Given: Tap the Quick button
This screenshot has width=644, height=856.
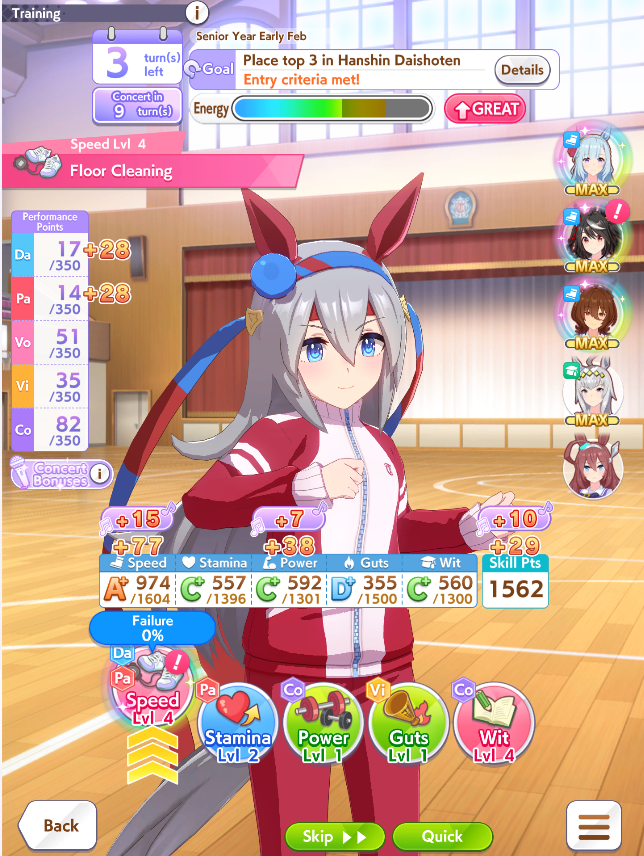Looking at the screenshot, I should 442,837.
